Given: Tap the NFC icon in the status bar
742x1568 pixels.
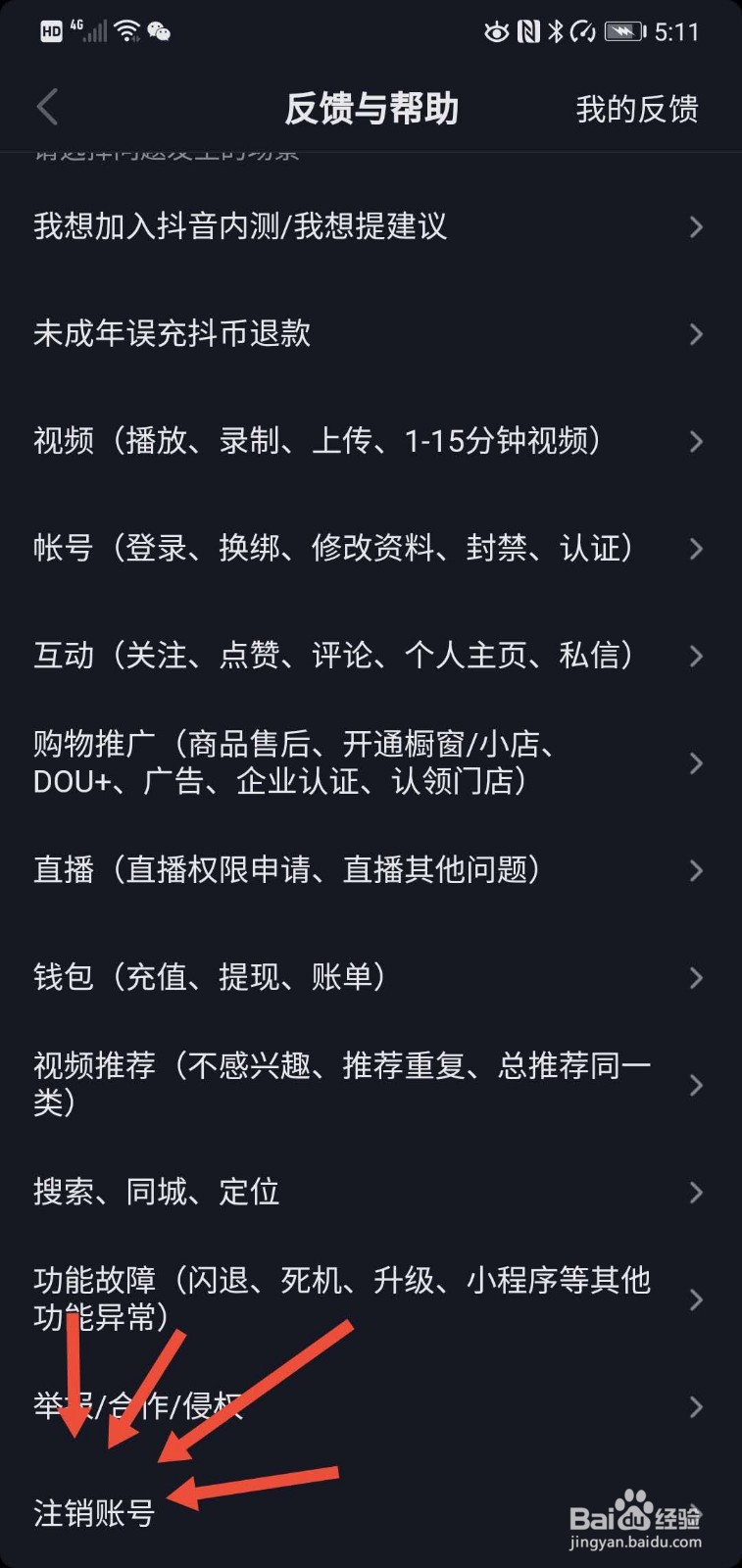Looking at the screenshot, I should pos(530,30).
